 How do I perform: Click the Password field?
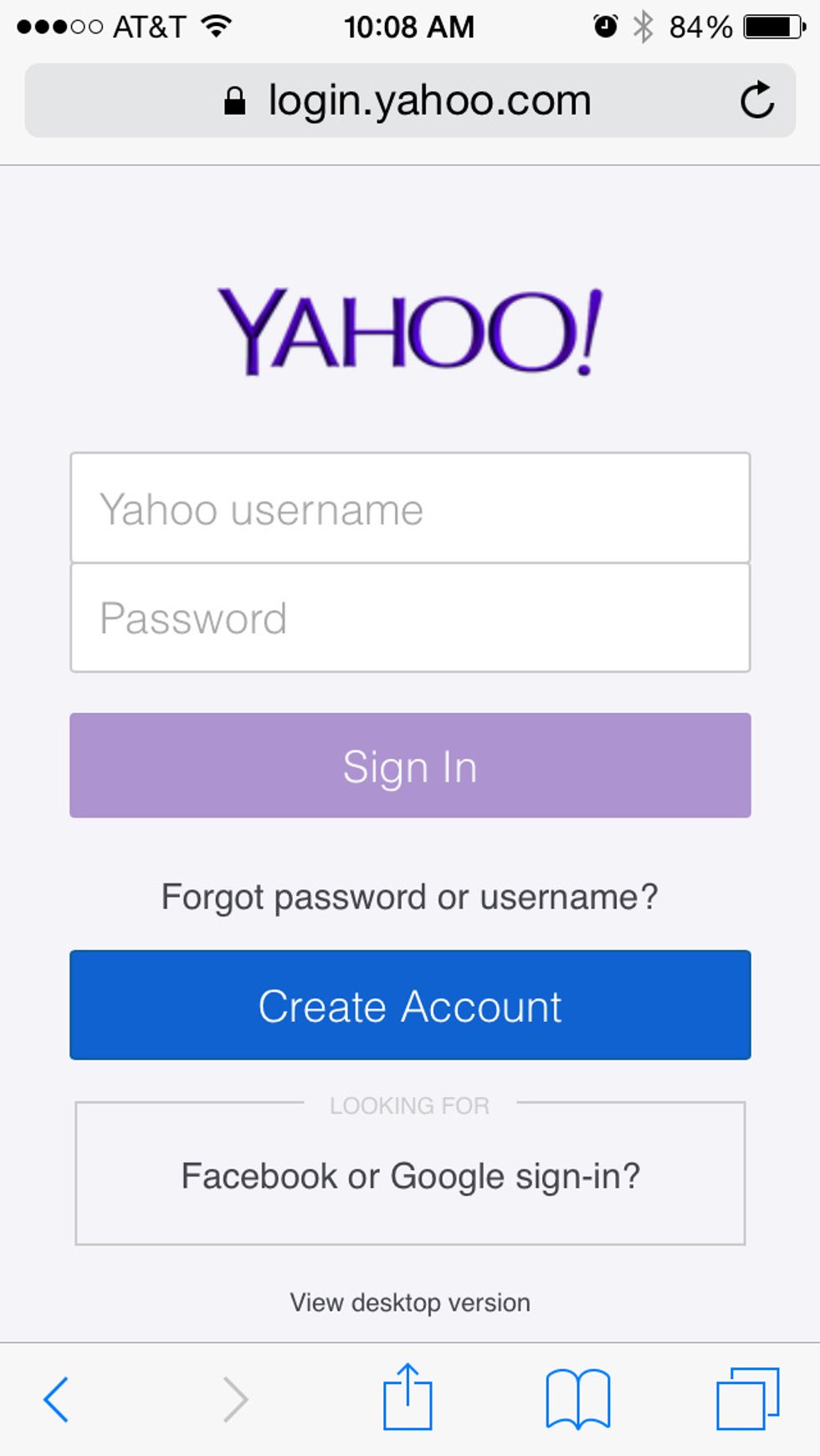[409, 618]
